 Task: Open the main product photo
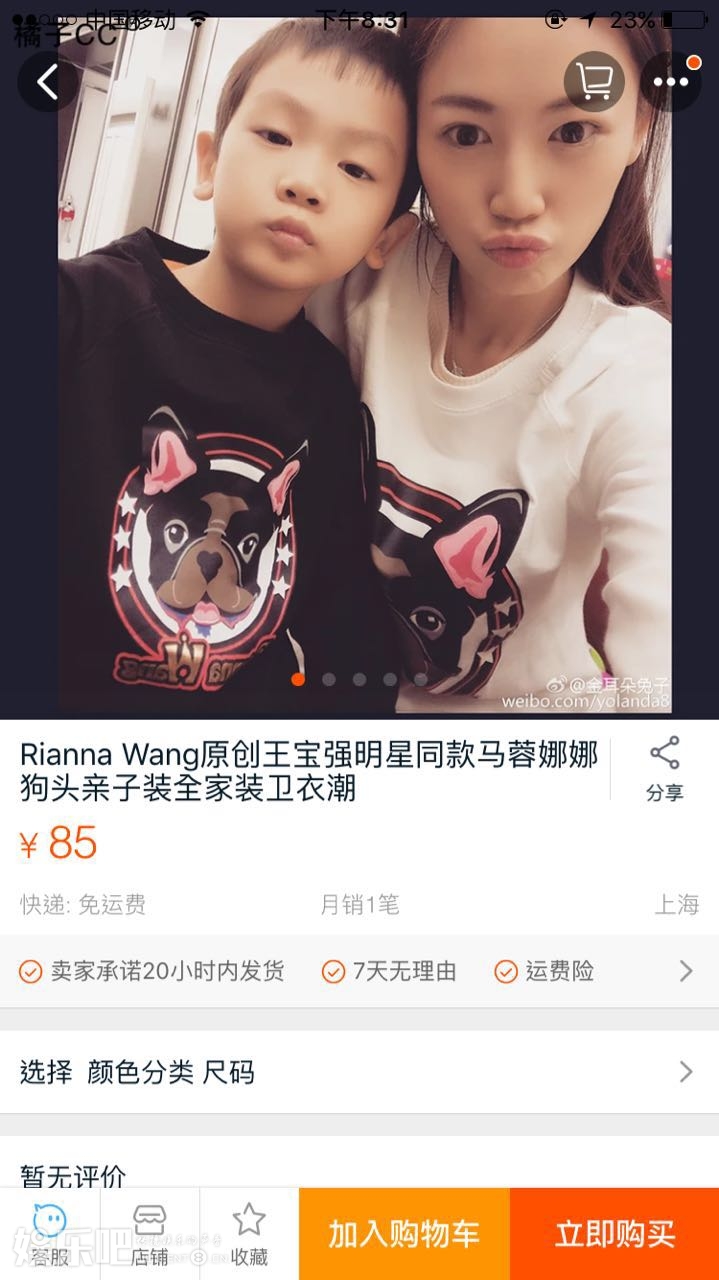pos(360,400)
